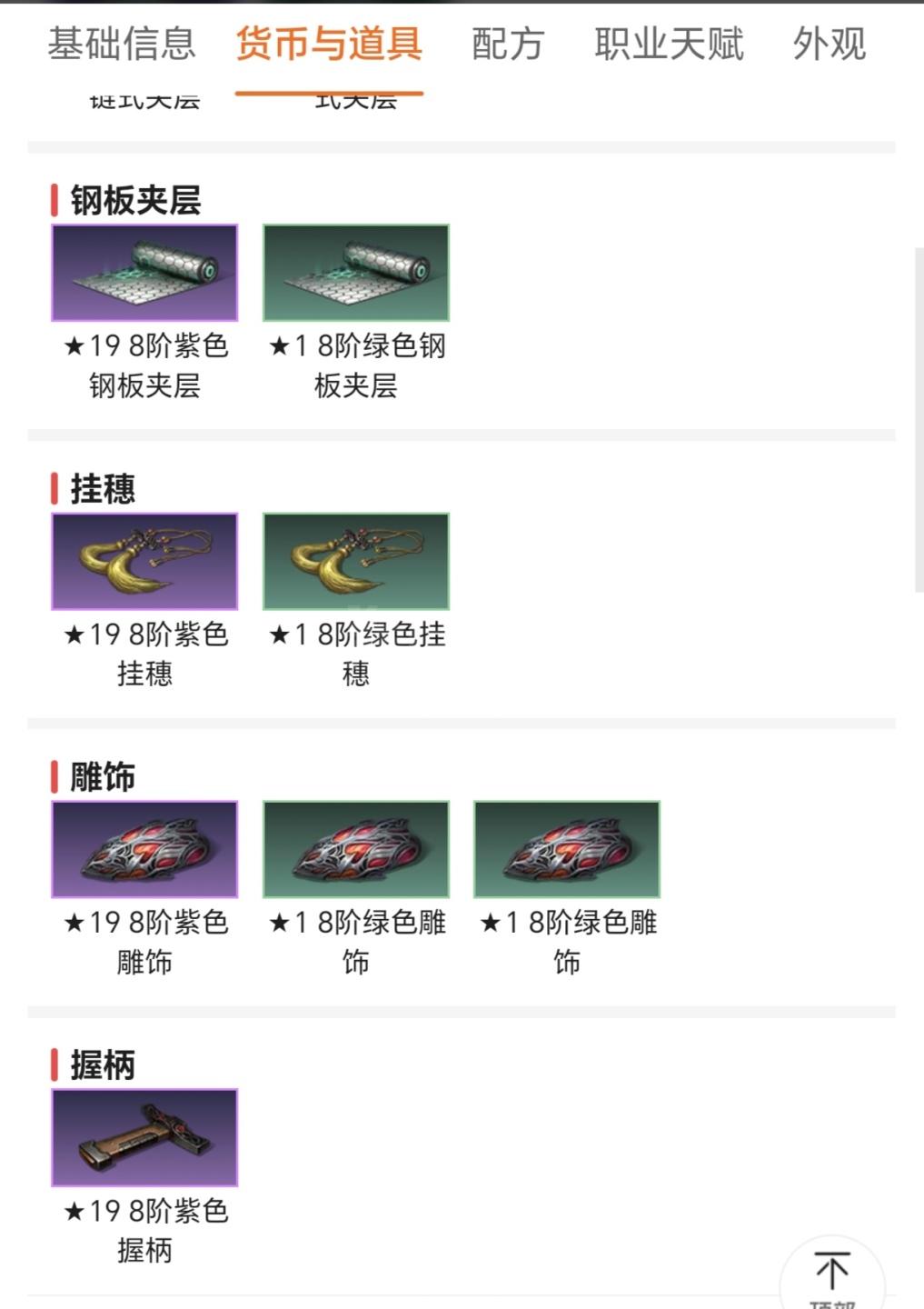This screenshot has height=1309, width=924.
Task: Tap the 8阶紫色挂穗 item tile
Action: click(x=144, y=562)
